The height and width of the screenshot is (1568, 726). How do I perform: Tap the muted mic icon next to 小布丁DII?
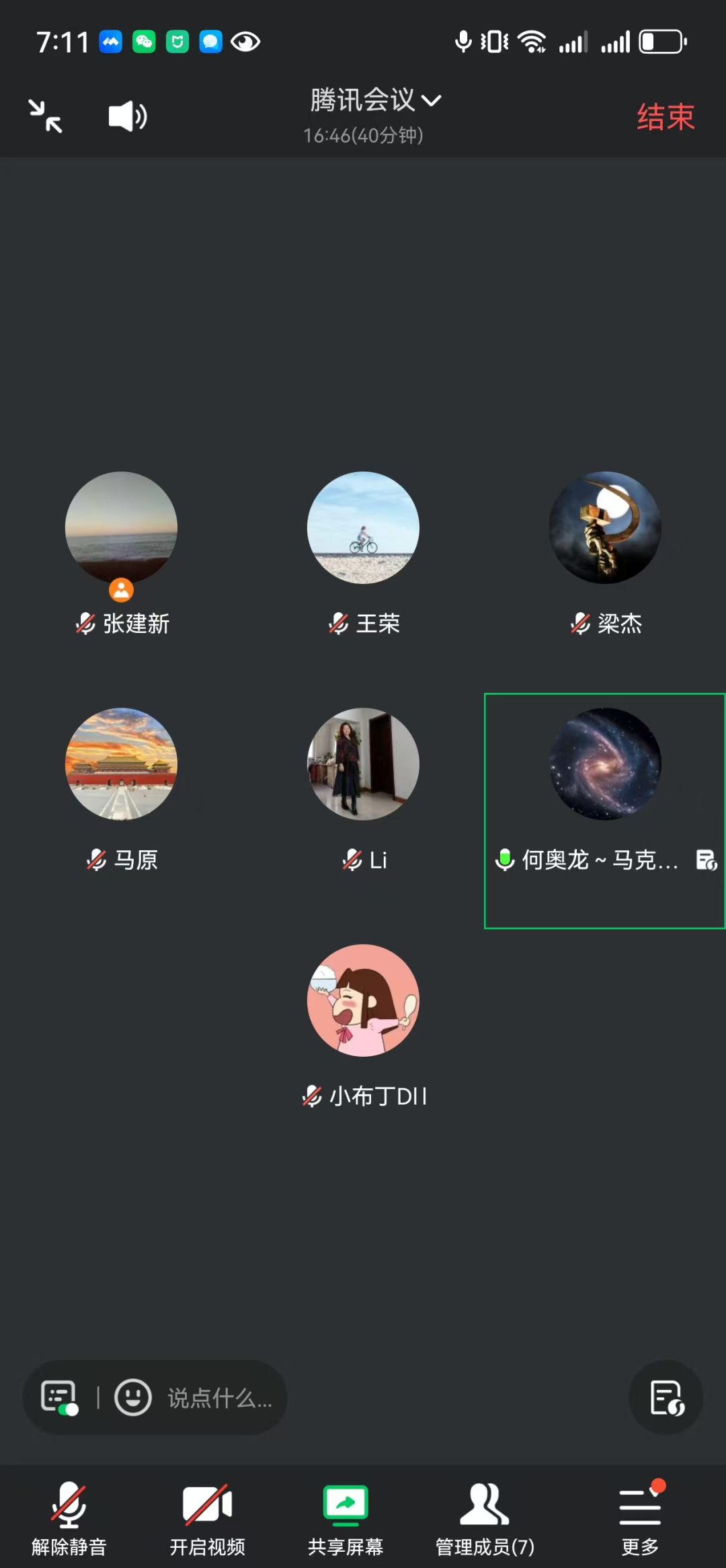coord(313,1094)
